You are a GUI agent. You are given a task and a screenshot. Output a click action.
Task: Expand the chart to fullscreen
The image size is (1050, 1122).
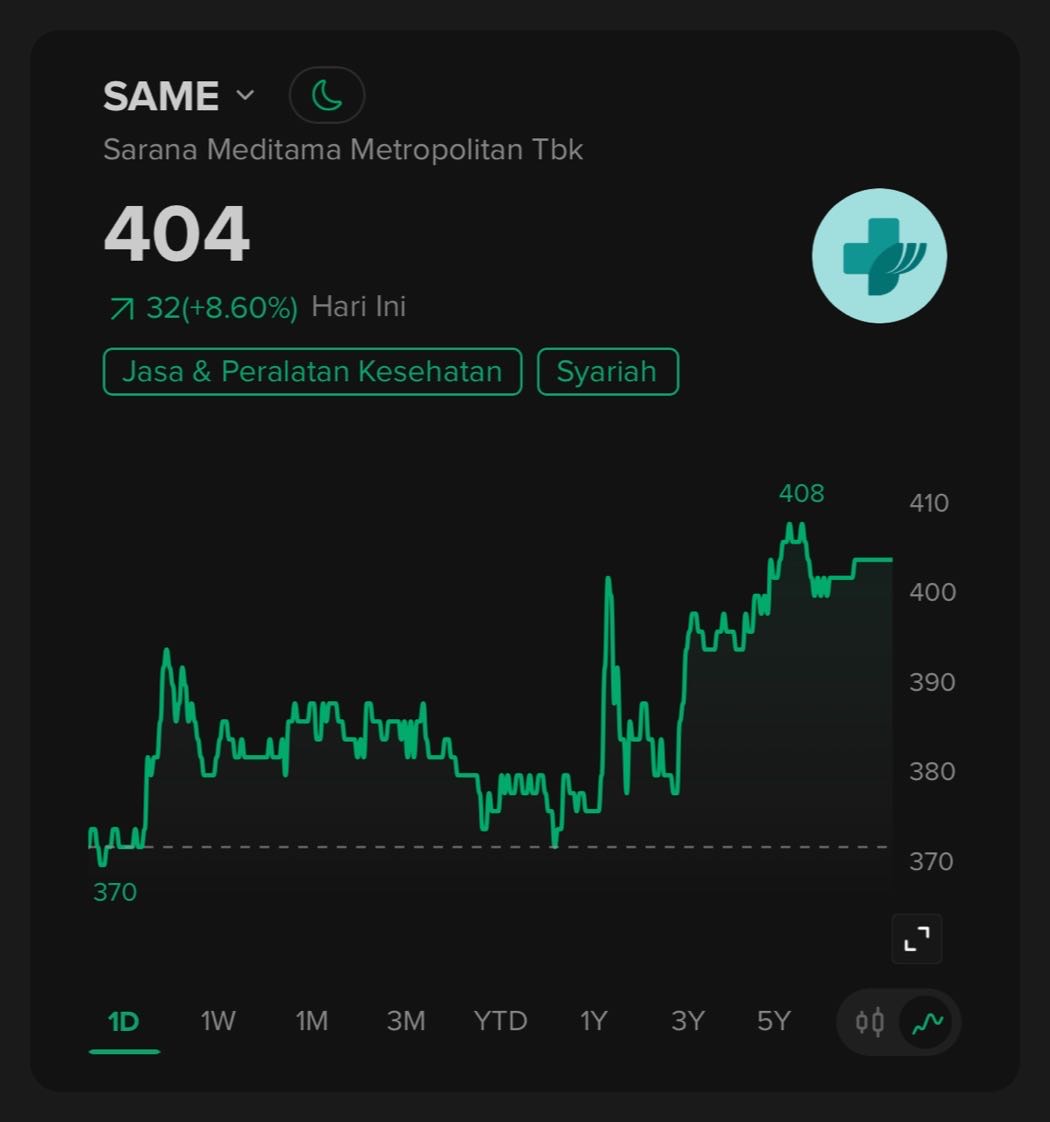pos(916,939)
